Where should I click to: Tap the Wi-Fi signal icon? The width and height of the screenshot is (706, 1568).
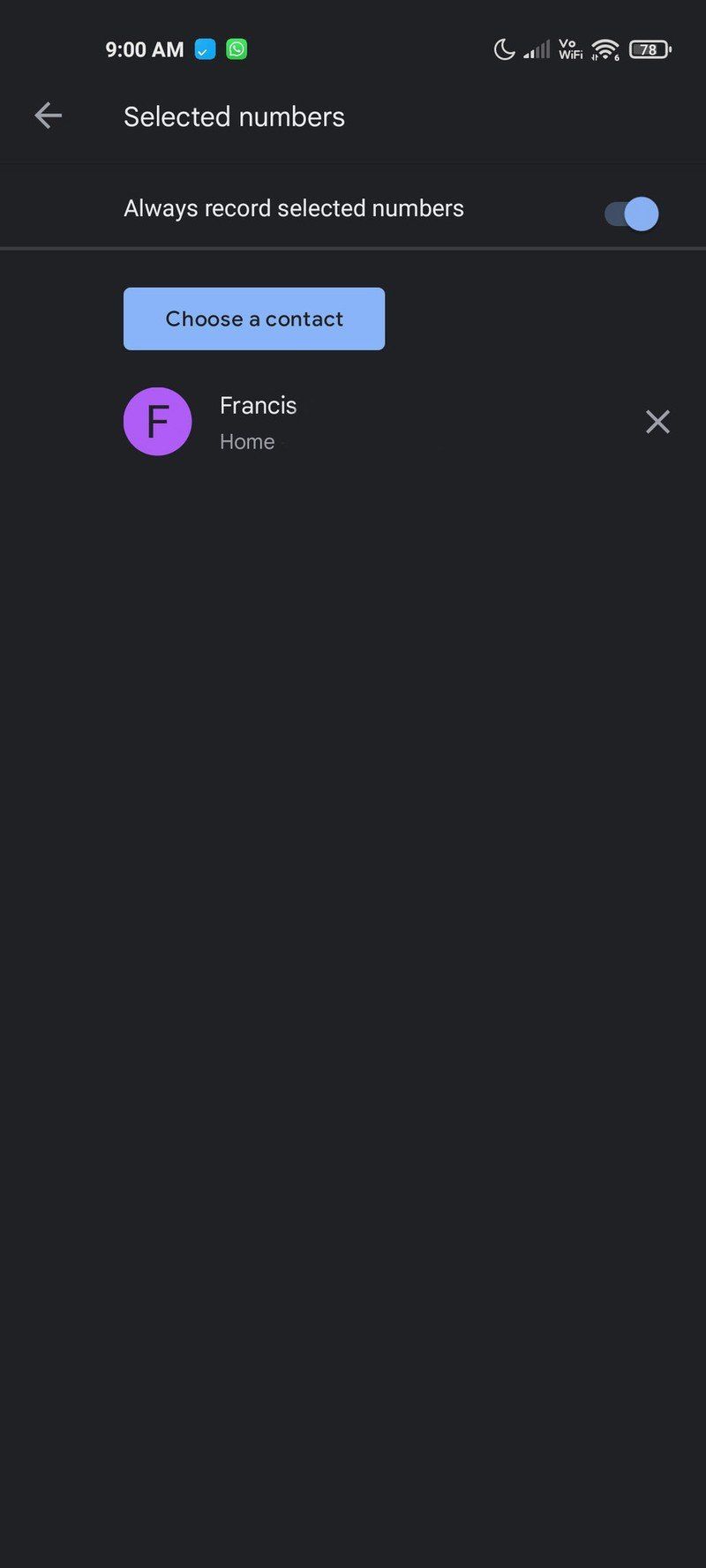pyautogui.click(x=605, y=48)
